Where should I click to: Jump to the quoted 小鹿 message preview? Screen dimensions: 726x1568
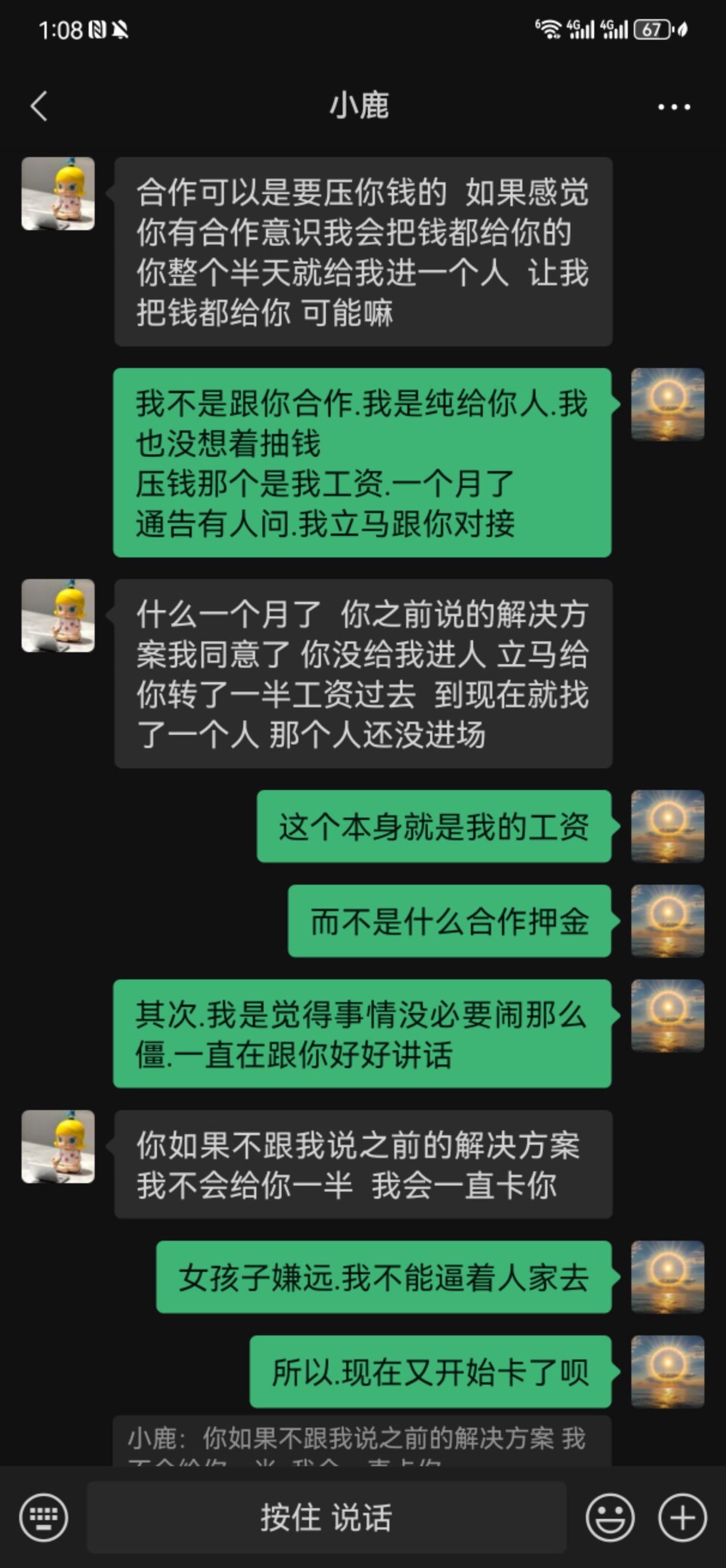[x=361, y=1442]
